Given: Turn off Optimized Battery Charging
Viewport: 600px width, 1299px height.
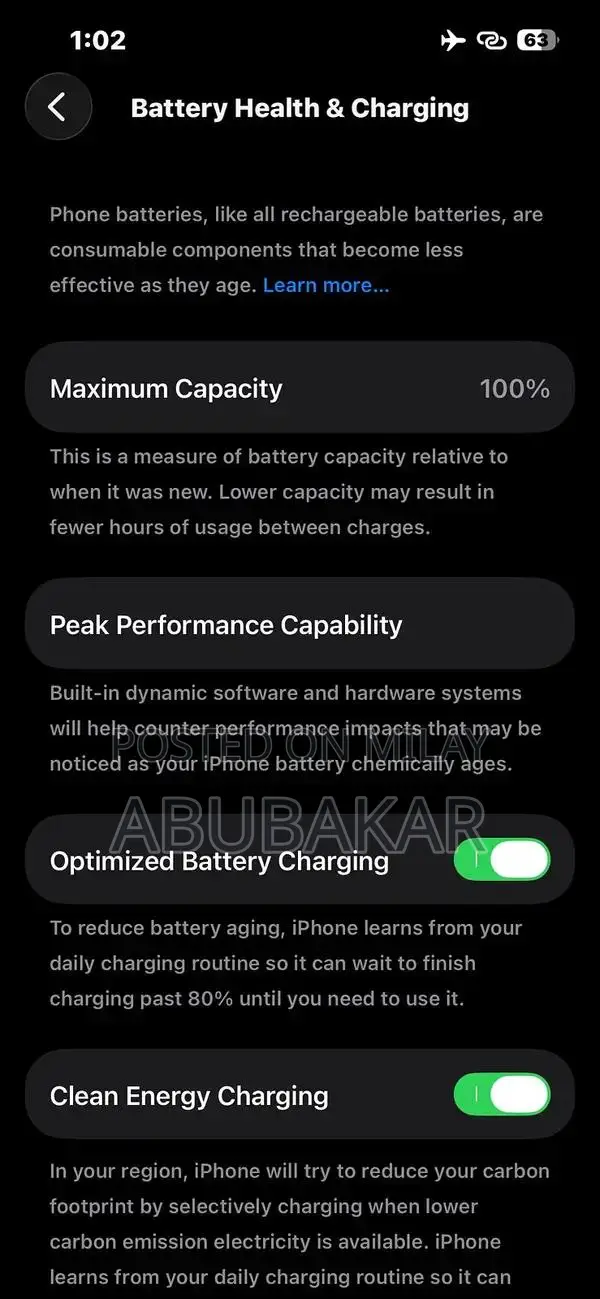Looking at the screenshot, I should point(501,860).
